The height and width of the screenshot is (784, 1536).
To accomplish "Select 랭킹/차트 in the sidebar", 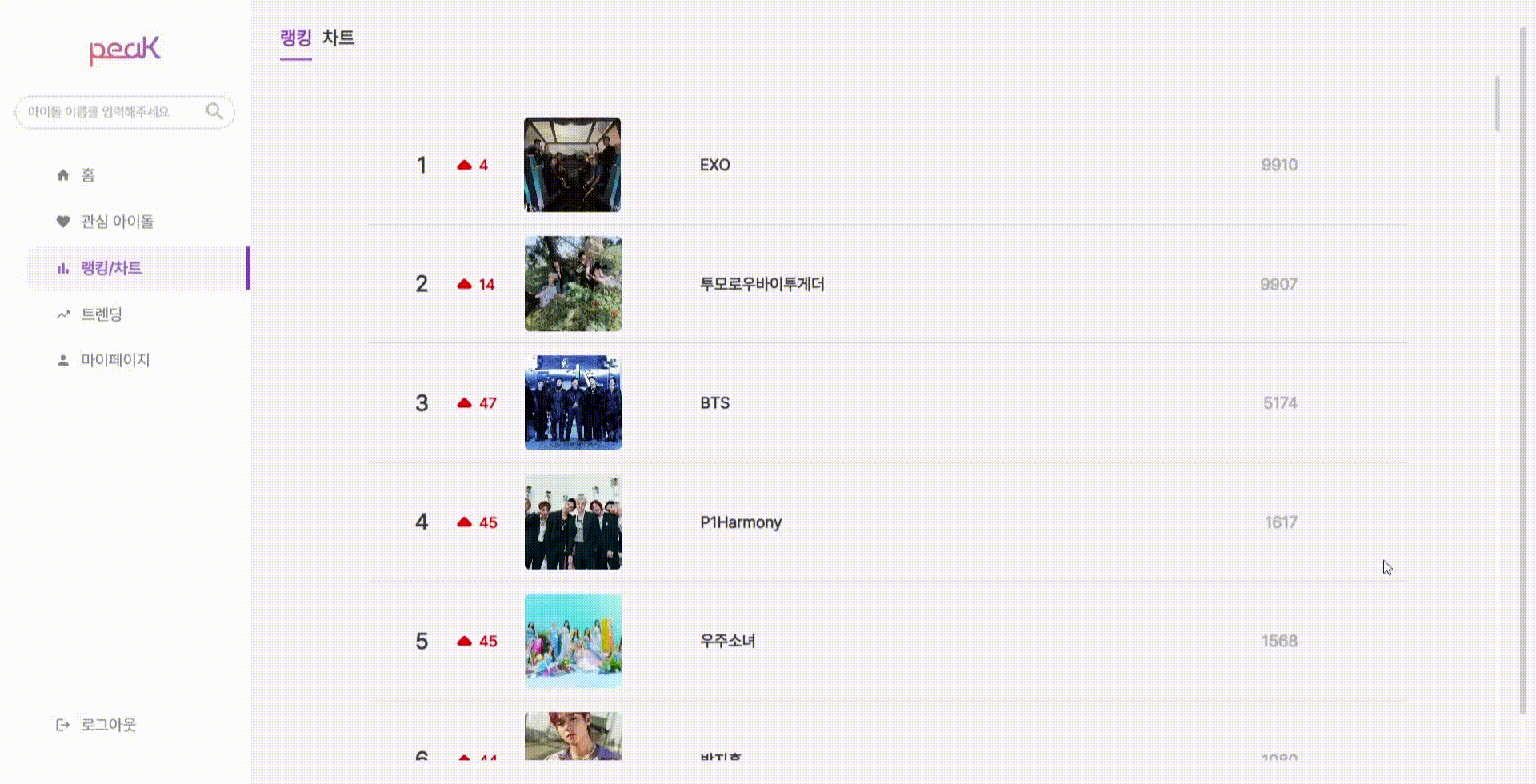I will pyautogui.click(x=111, y=268).
